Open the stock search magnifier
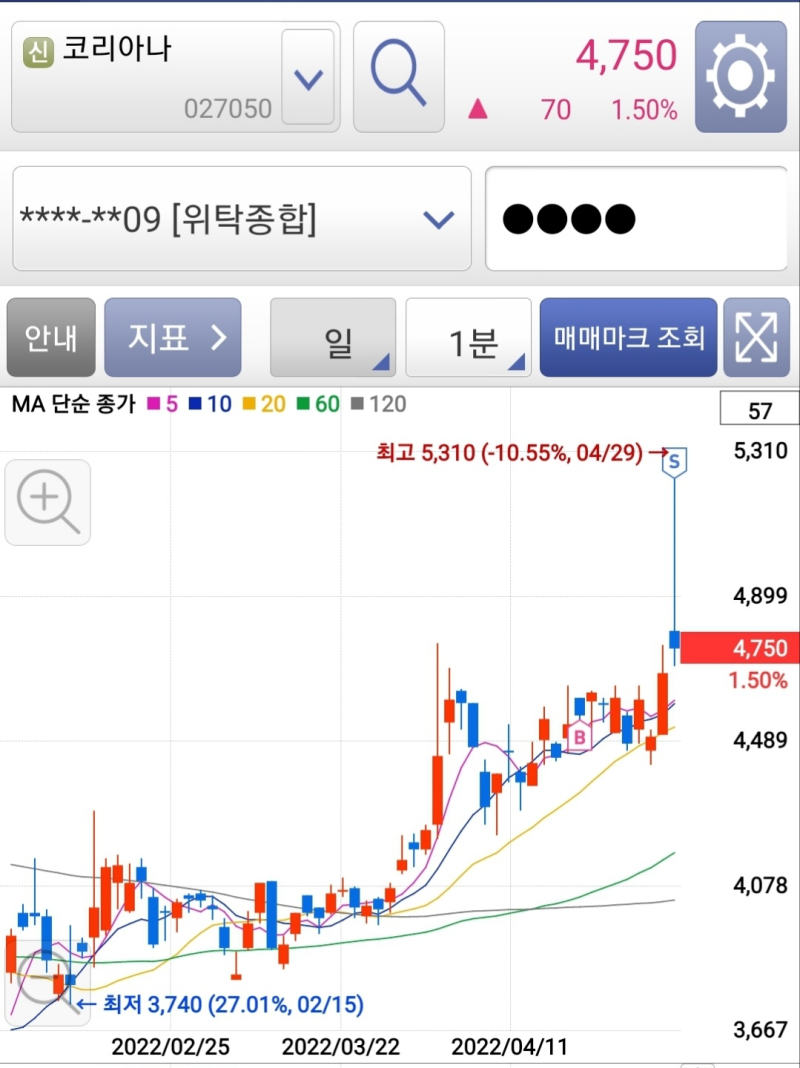 point(398,72)
